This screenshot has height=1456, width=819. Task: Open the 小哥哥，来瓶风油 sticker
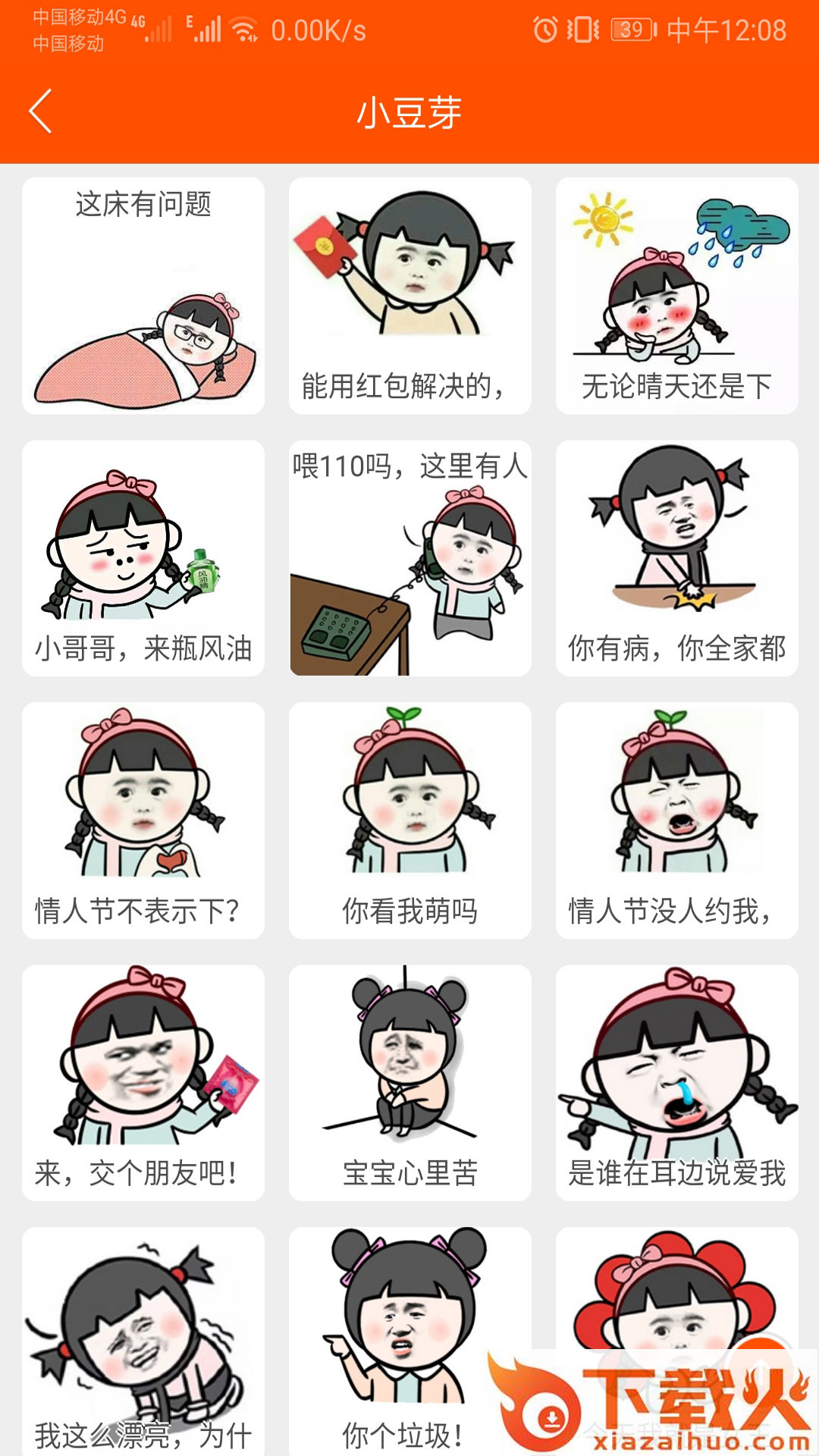(x=143, y=558)
